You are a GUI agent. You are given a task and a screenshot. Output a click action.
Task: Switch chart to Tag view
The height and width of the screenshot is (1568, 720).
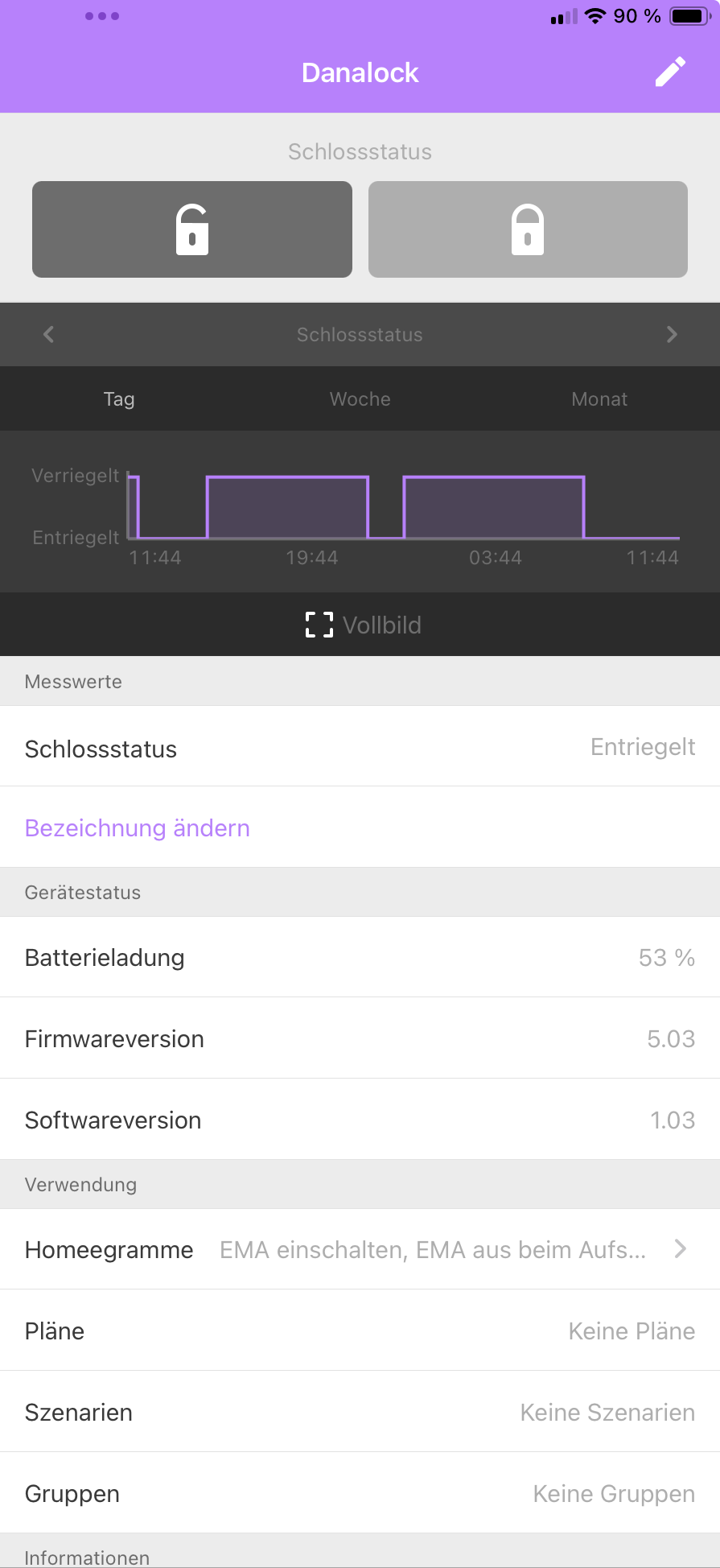(x=119, y=399)
